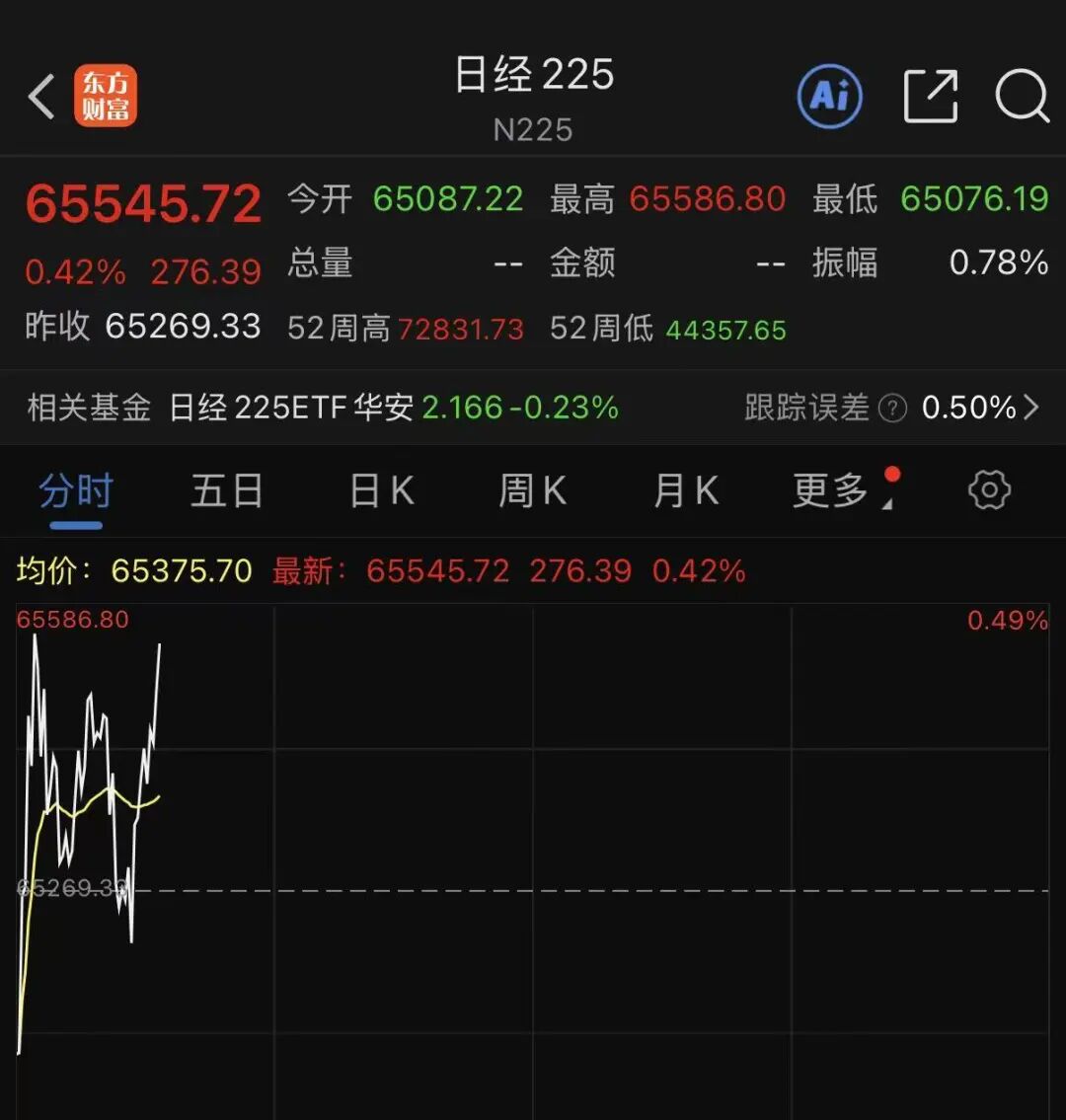Select the 周K chart tab

[533, 491]
